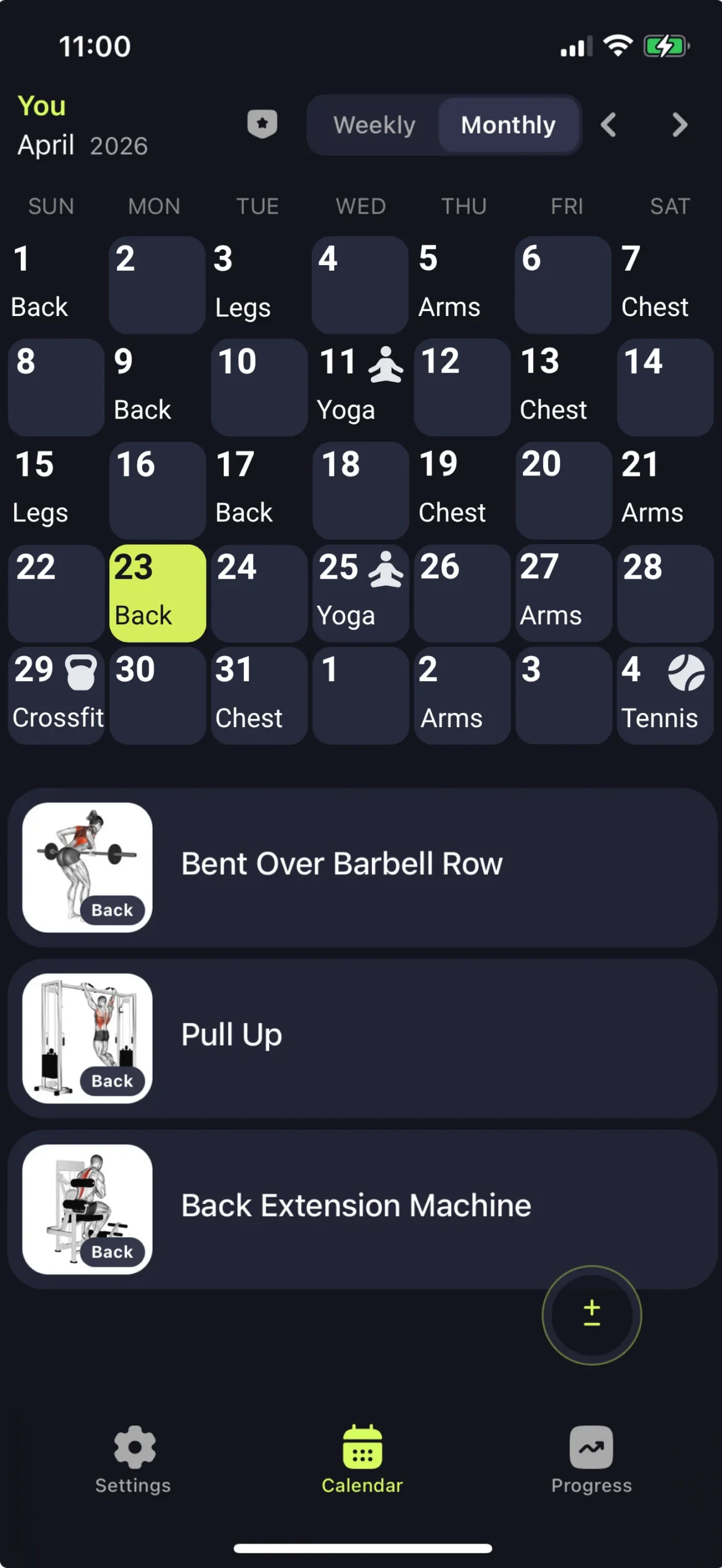Tap the shield star badge icon
The image size is (722, 1568).
262,124
